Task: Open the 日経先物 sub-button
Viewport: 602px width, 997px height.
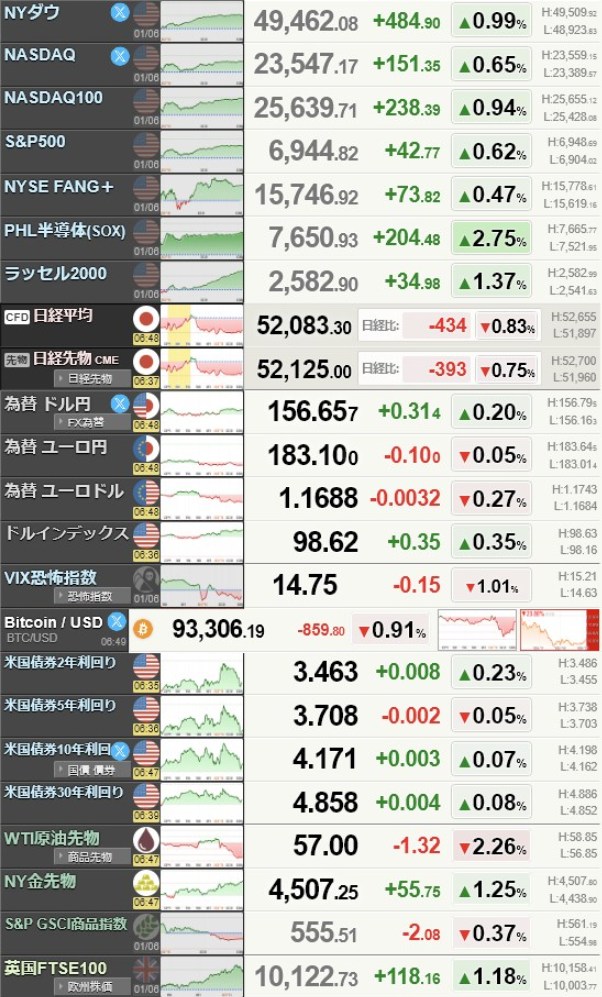Action: pos(92,379)
